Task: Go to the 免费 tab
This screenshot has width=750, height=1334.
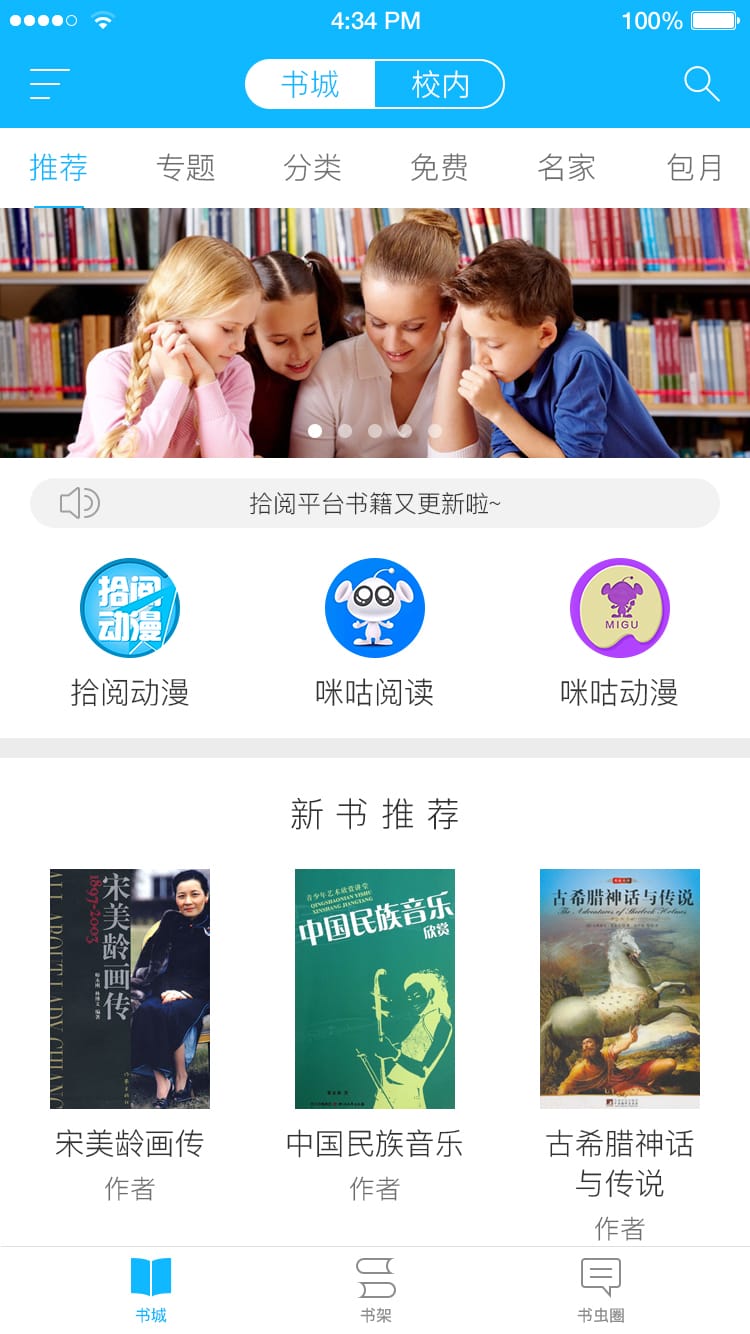Action: pyautogui.click(x=439, y=167)
